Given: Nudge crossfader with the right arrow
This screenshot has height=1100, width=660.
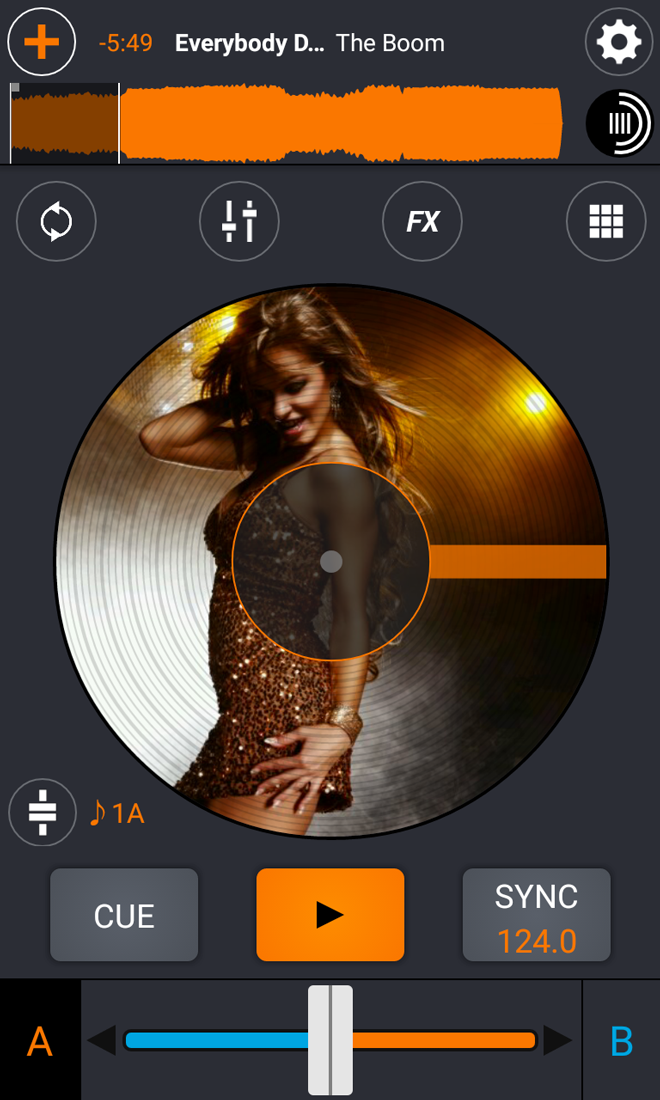Looking at the screenshot, I should 557,1040.
